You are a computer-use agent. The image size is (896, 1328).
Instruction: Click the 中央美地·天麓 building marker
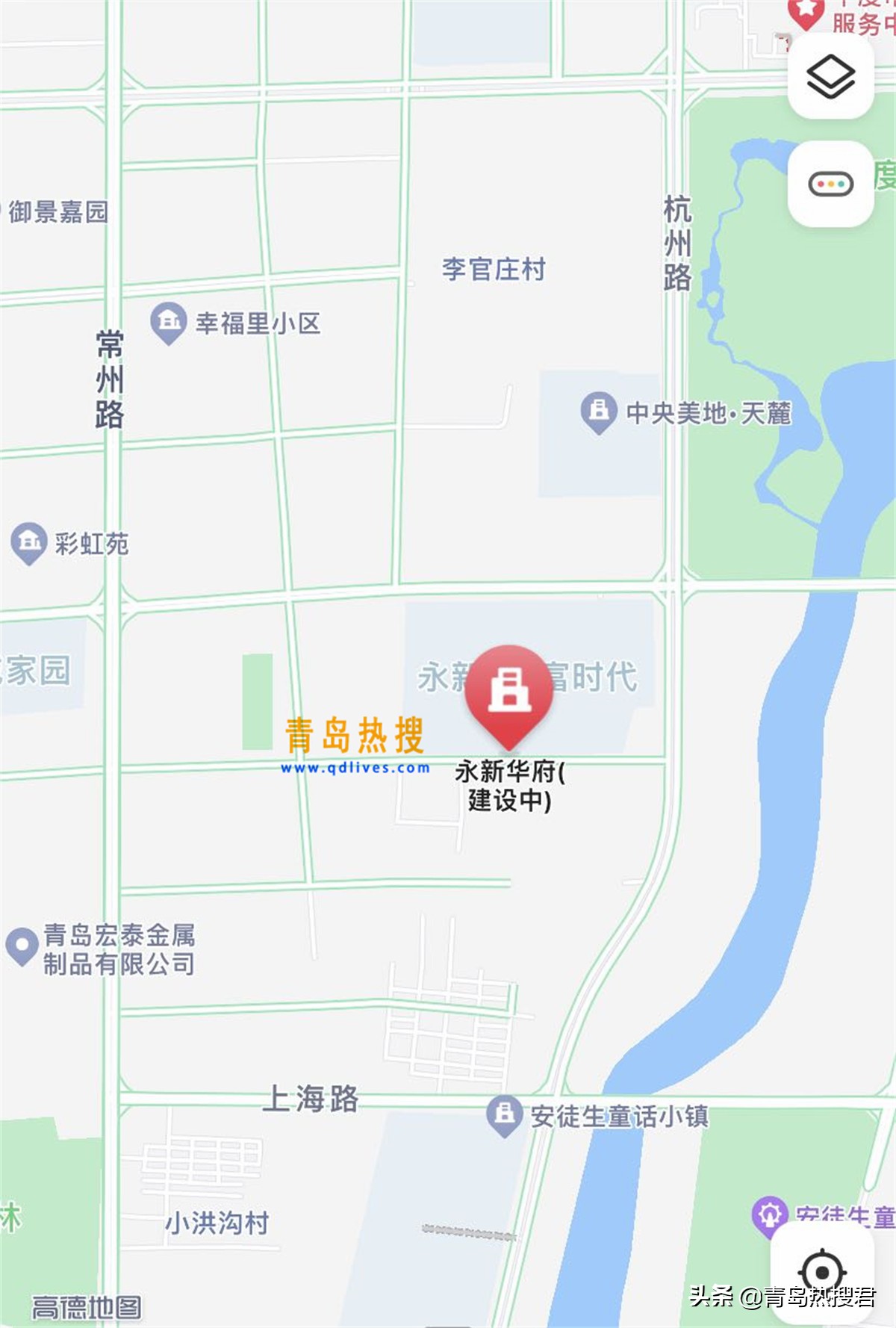pos(597,409)
